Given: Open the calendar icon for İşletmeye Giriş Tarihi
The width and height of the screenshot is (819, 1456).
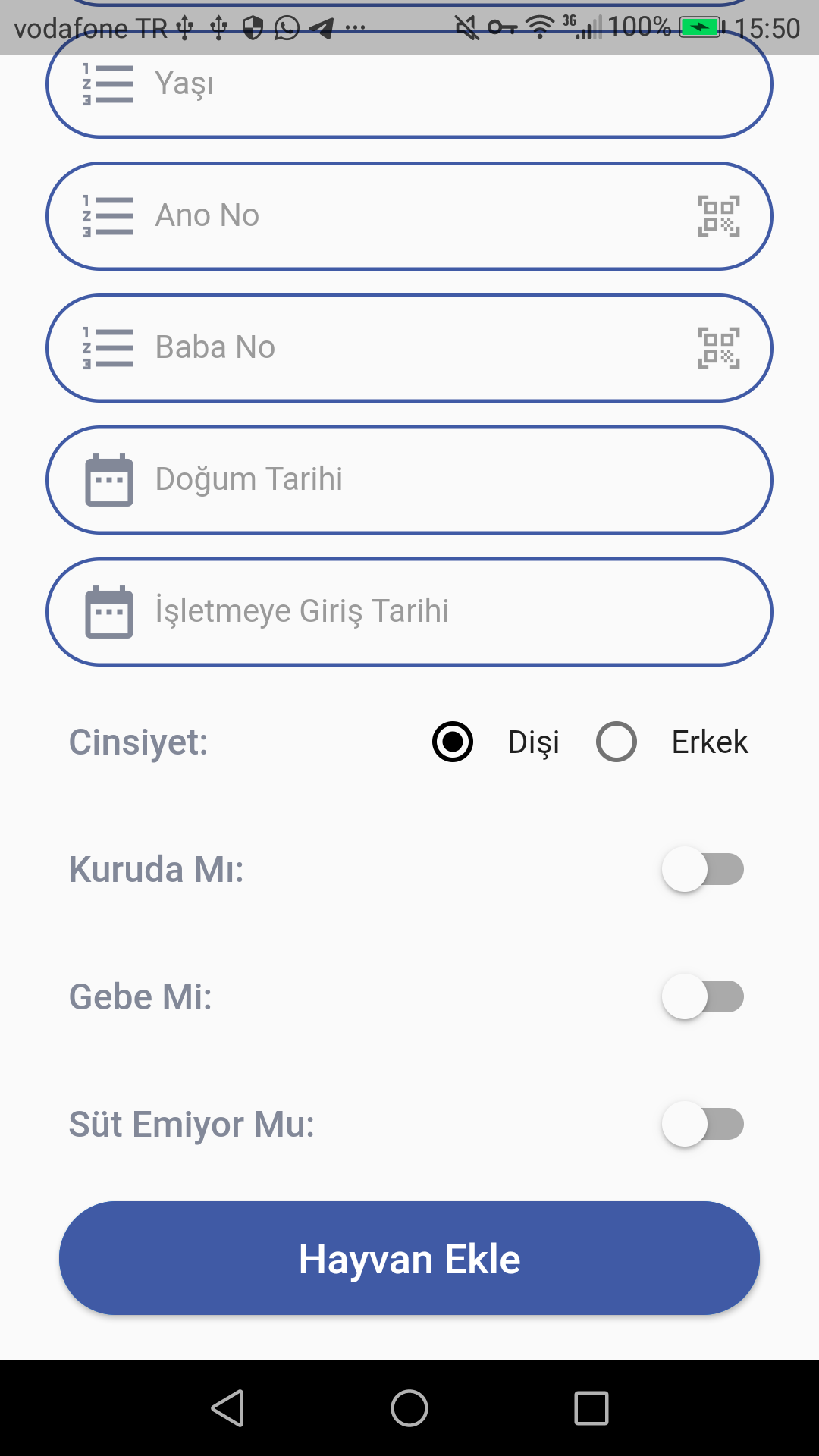Looking at the screenshot, I should pos(109,611).
